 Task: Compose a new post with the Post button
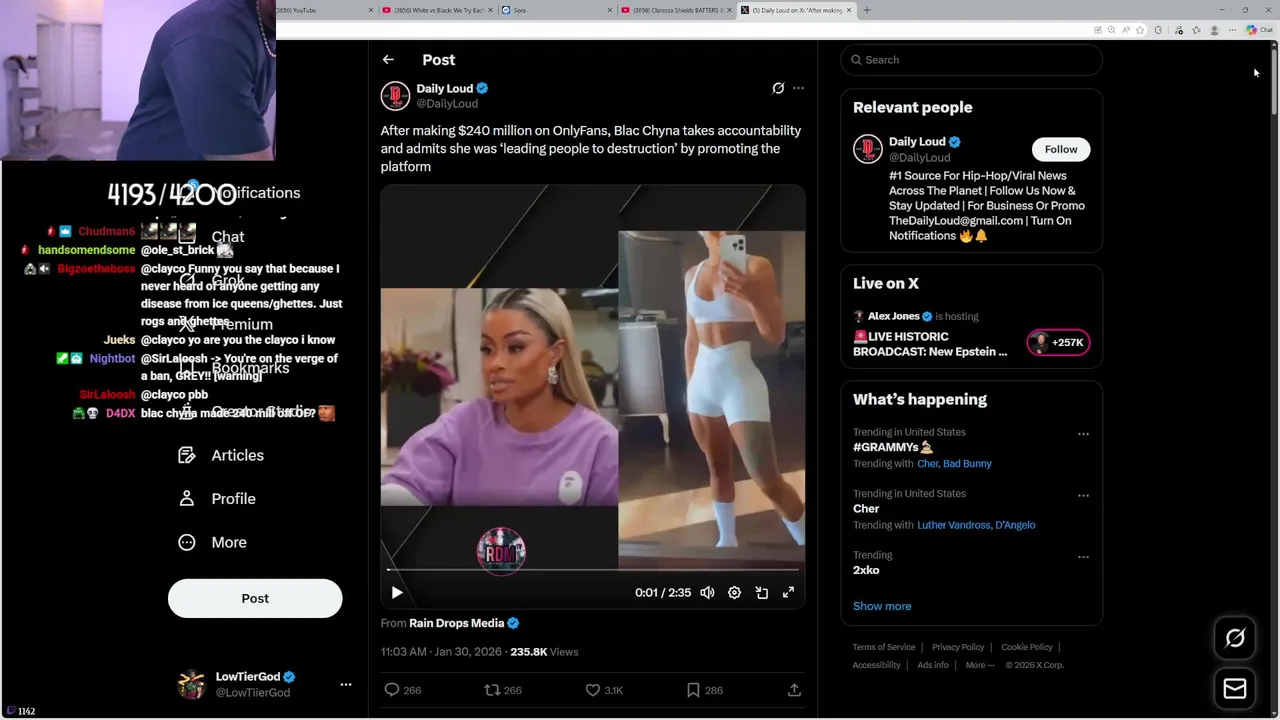coord(255,598)
